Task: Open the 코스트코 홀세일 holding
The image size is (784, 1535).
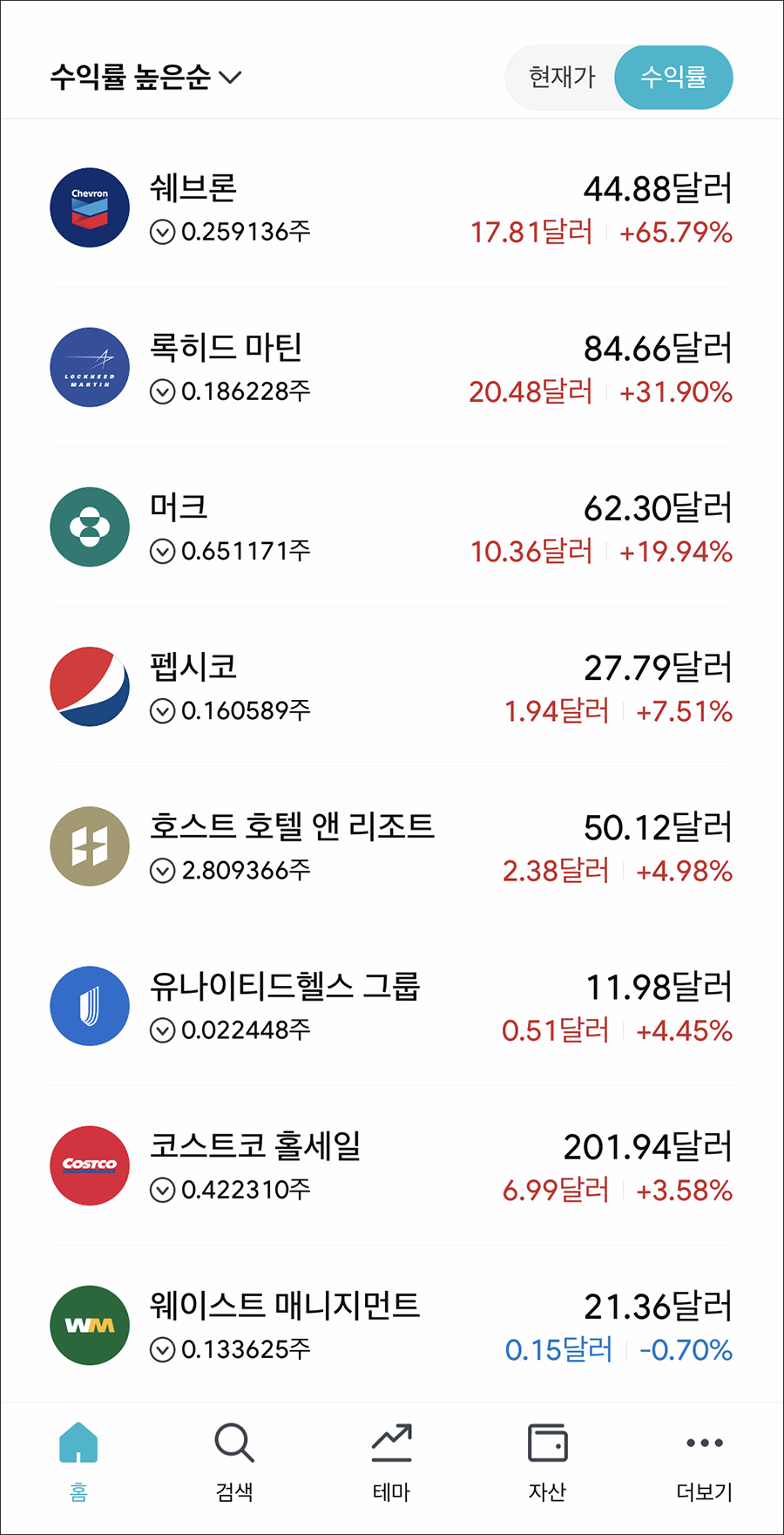Action: pos(391,1165)
